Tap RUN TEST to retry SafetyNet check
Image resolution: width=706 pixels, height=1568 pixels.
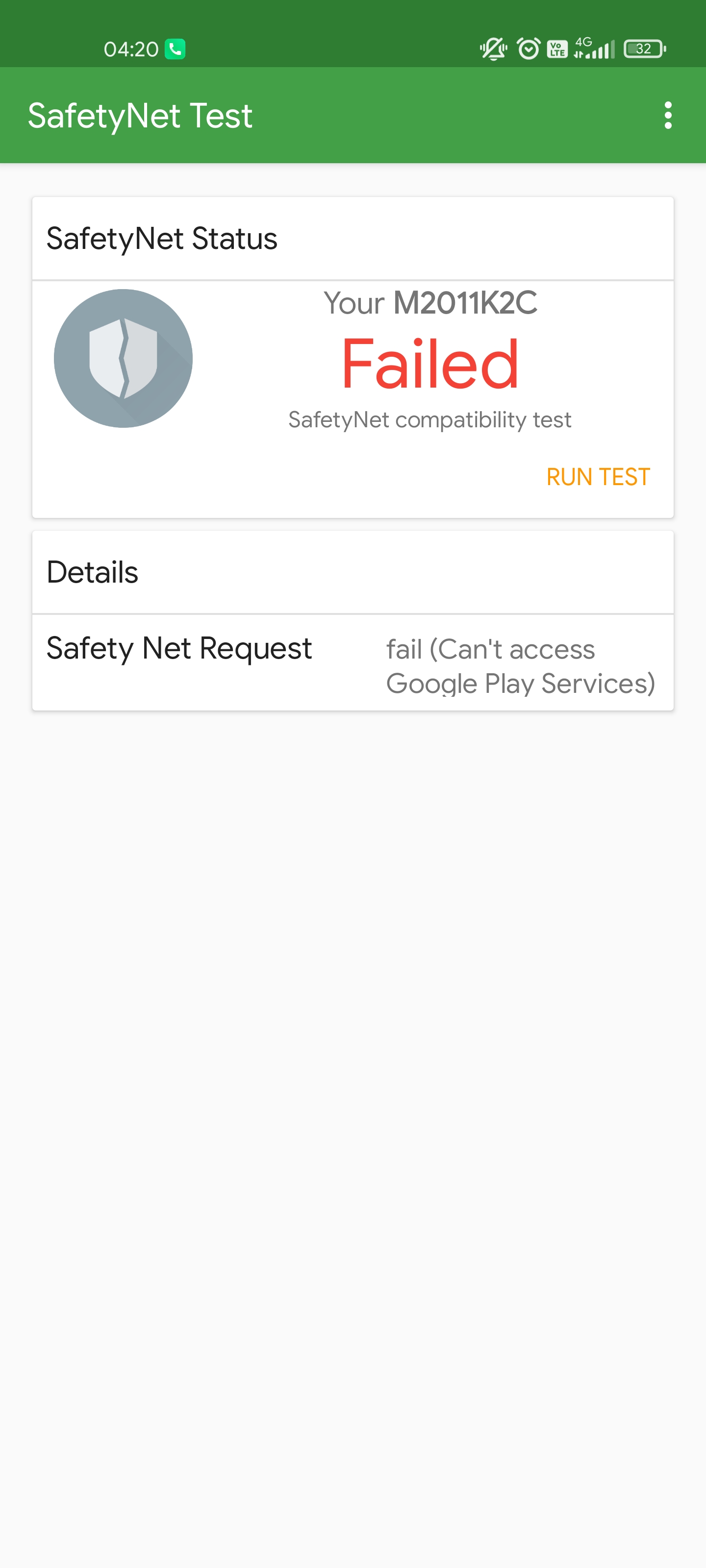coord(598,477)
